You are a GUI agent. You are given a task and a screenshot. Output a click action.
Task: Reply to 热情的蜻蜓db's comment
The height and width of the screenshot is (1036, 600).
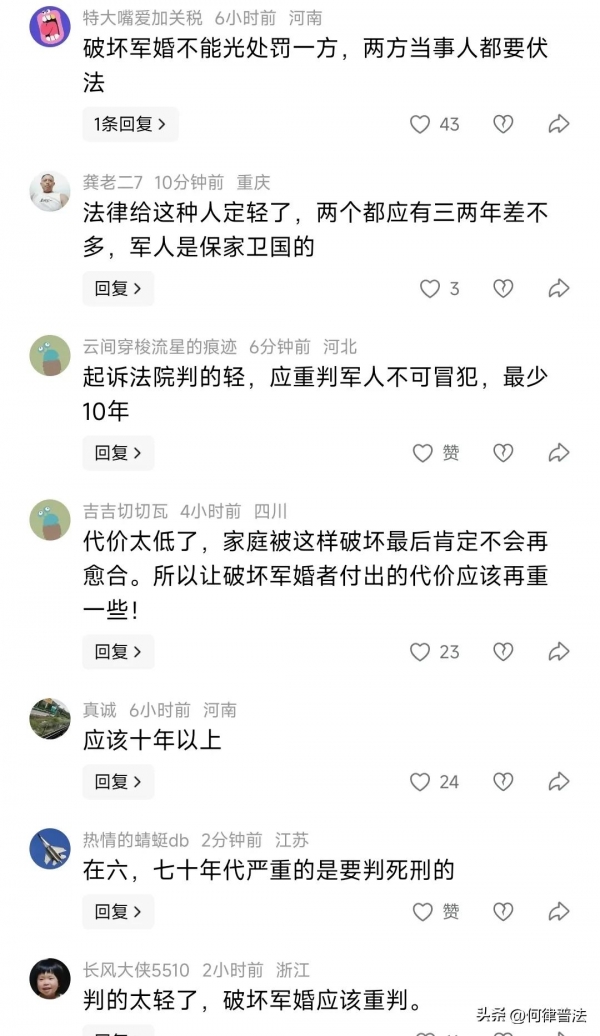[x=118, y=911]
